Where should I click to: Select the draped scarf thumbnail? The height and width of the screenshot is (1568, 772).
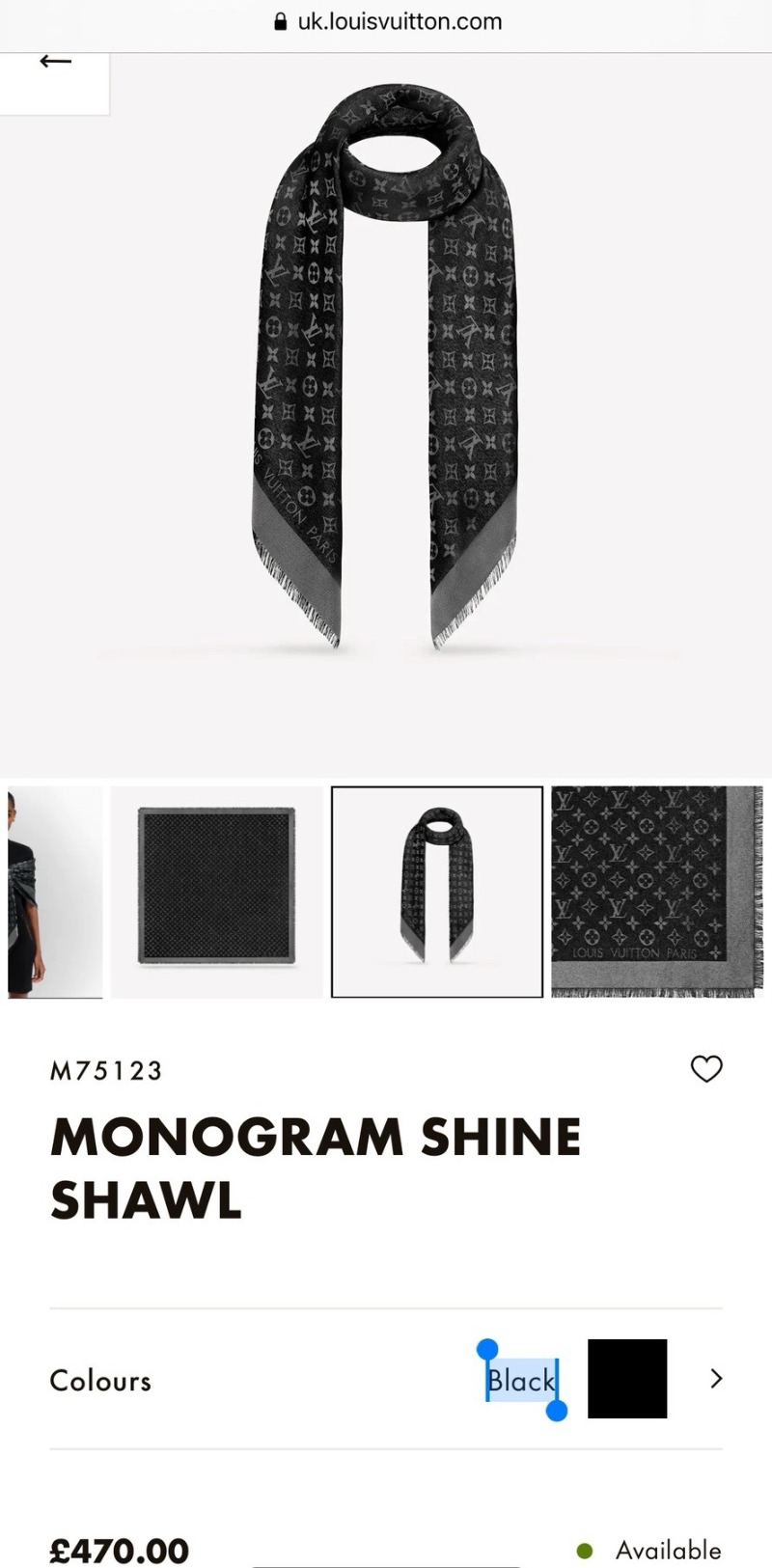click(x=437, y=892)
